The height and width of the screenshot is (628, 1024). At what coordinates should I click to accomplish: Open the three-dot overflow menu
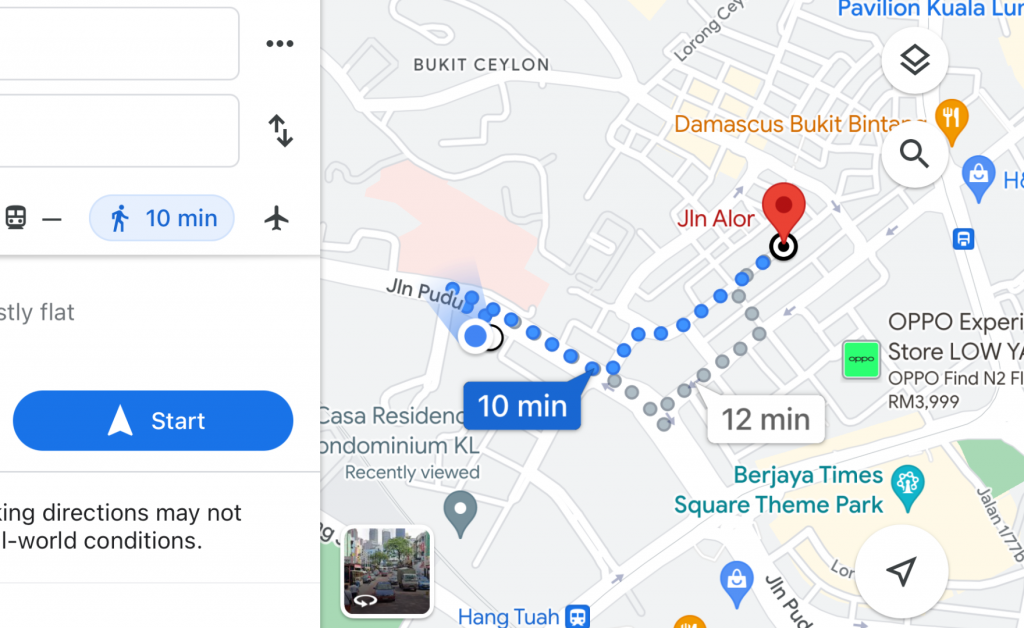[x=279, y=44]
